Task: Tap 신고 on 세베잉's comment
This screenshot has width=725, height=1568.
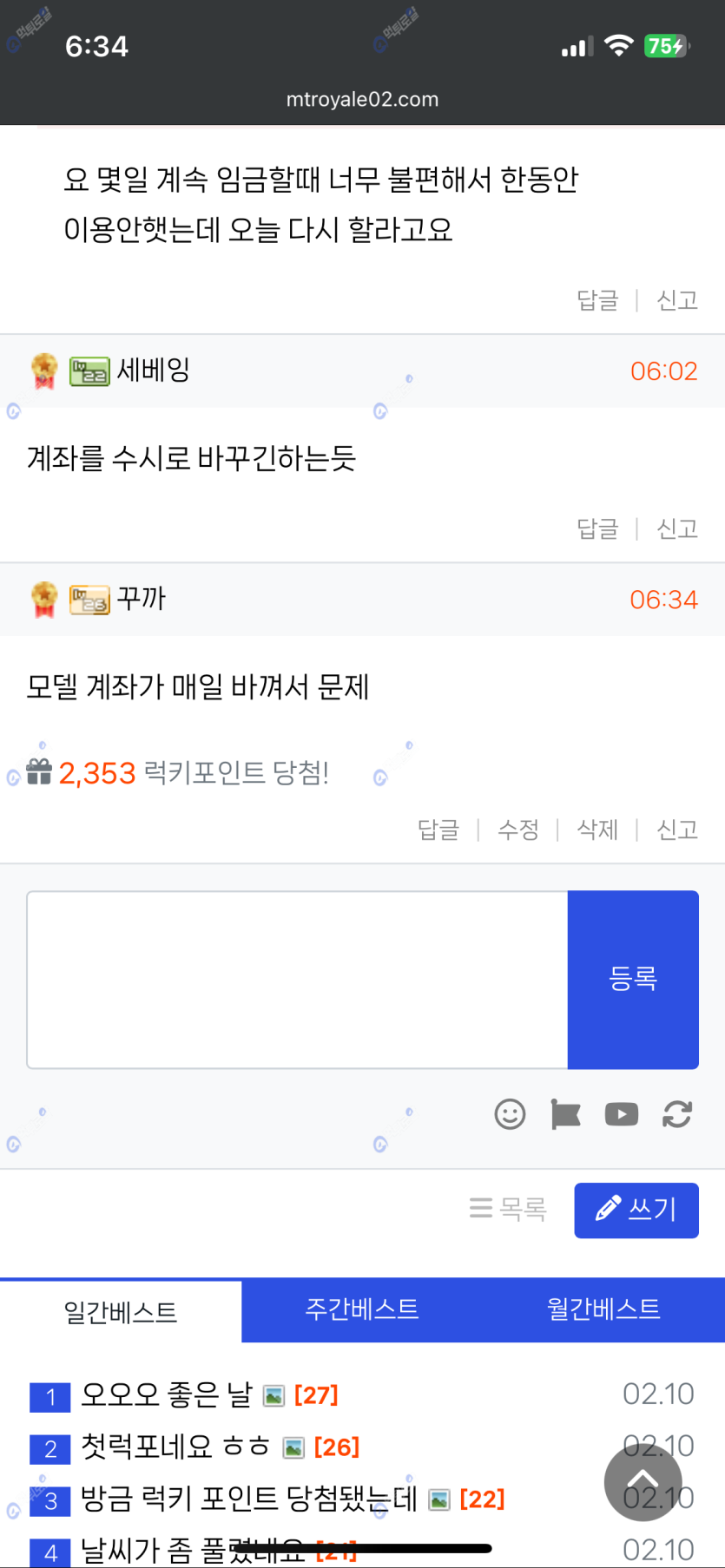Action: click(x=677, y=528)
